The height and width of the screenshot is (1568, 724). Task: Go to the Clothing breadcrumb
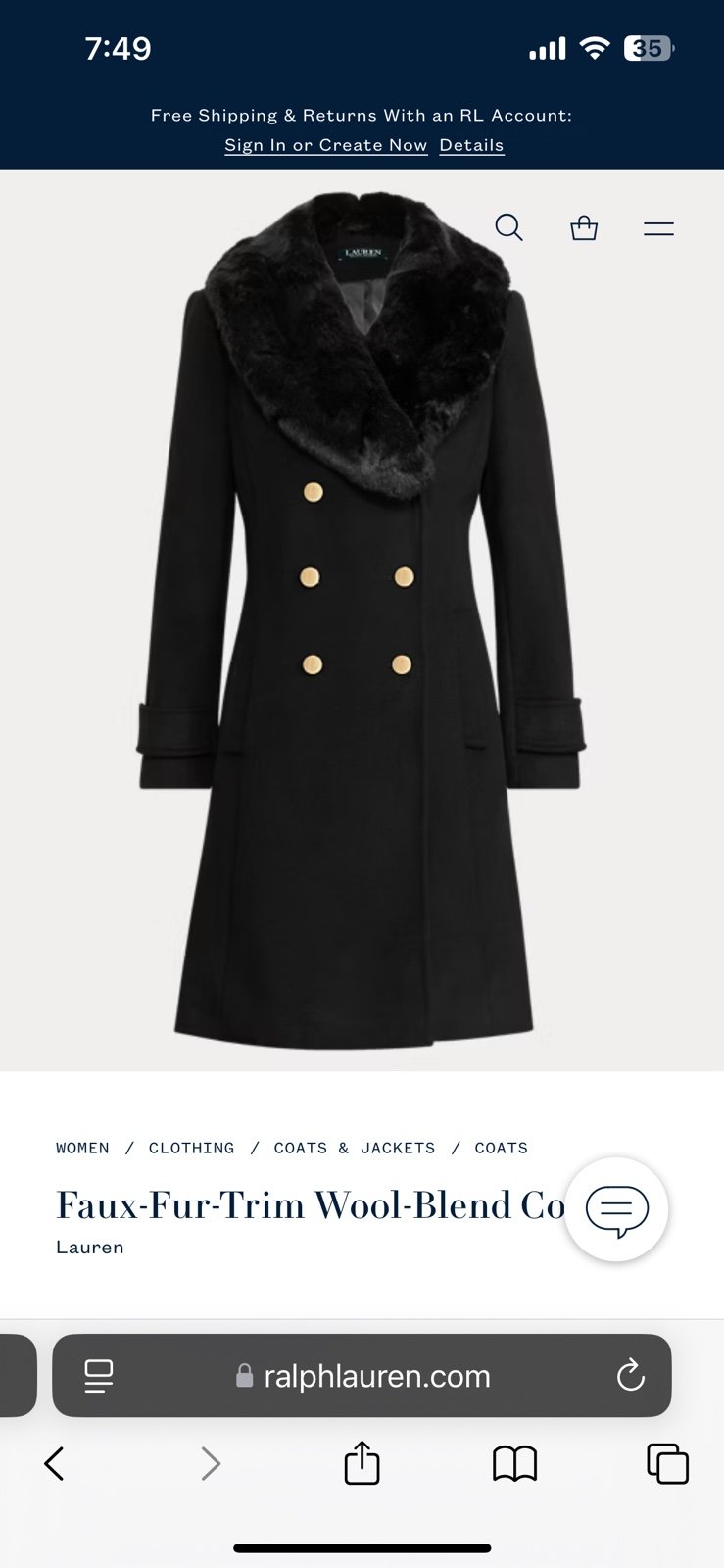pyautogui.click(x=192, y=1148)
